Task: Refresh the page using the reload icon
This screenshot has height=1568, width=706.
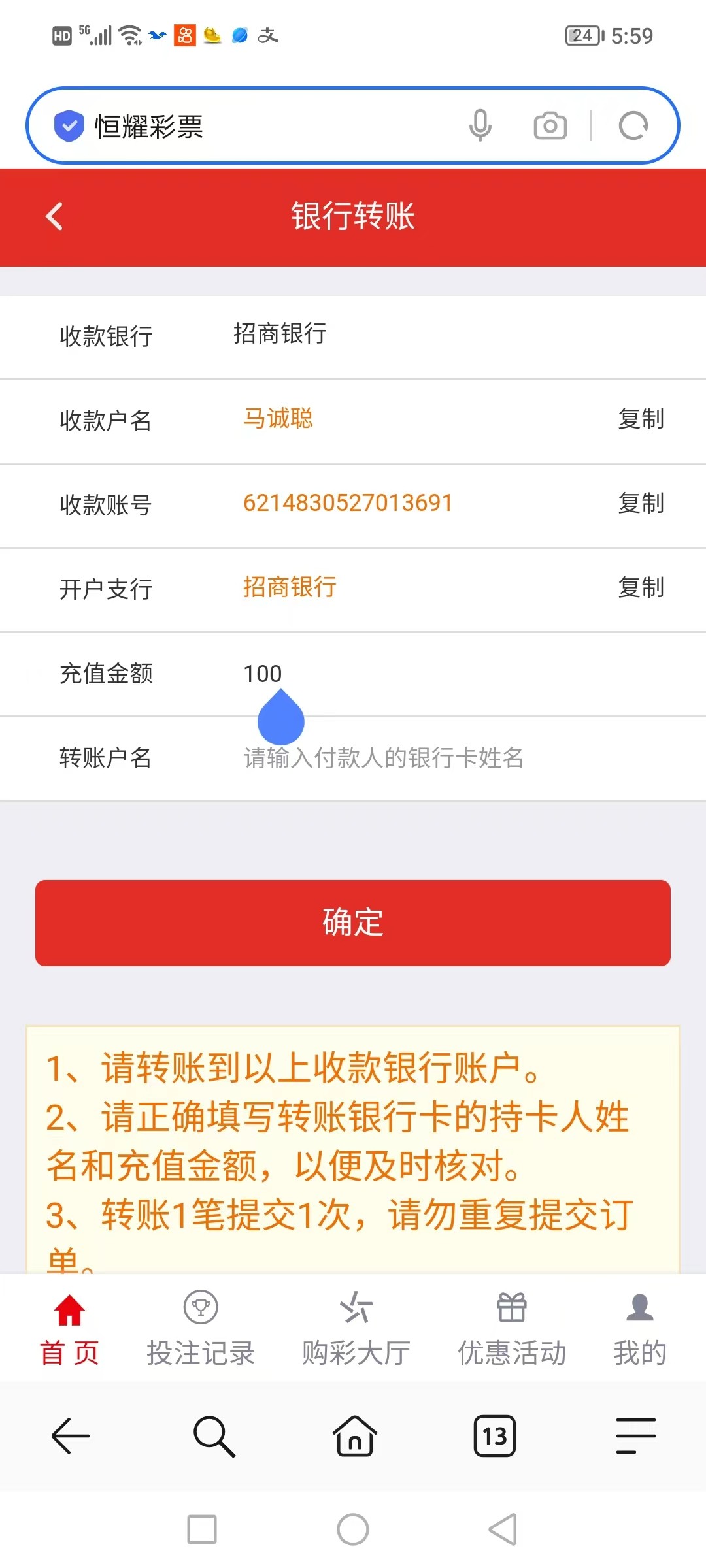Action: click(x=631, y=125)
